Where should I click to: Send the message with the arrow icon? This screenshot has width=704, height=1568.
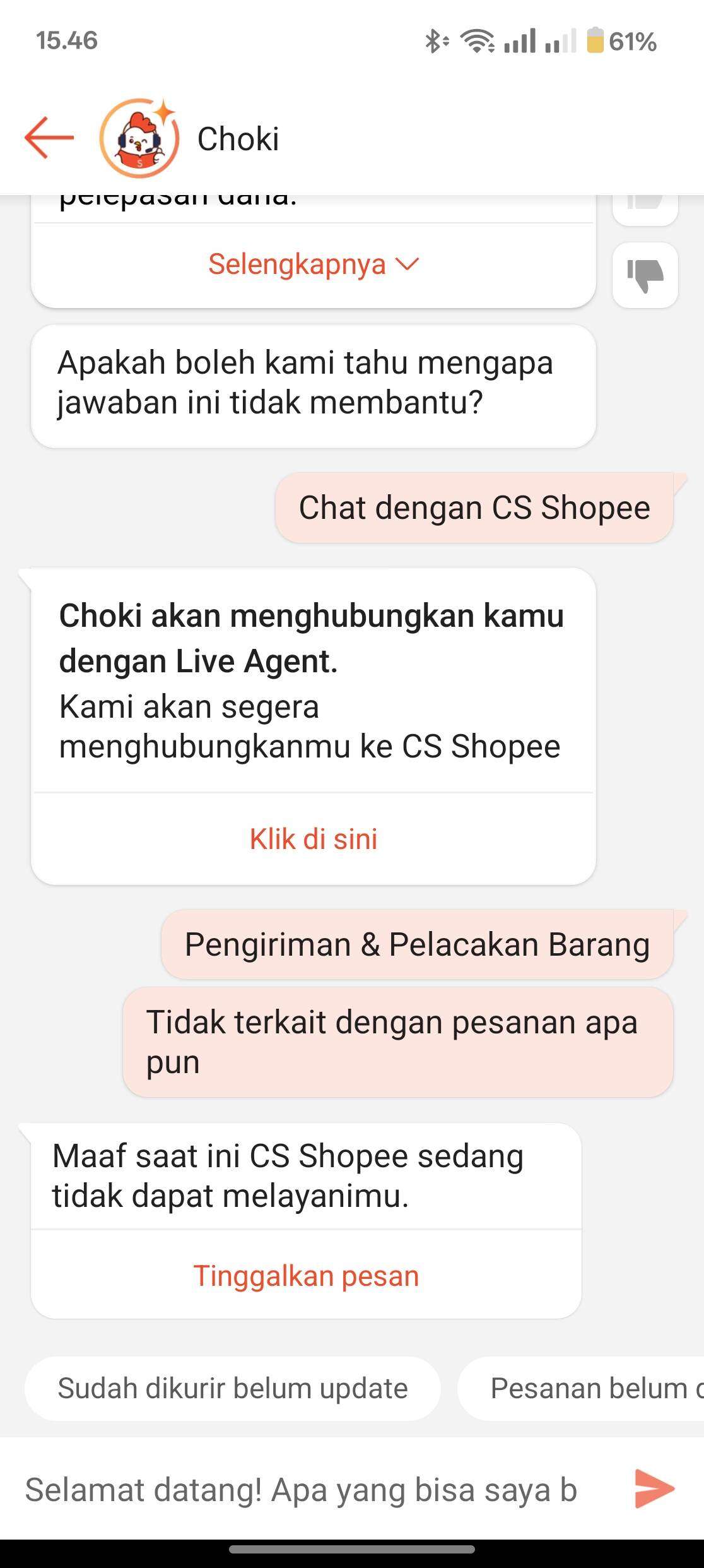[x=654, y=1489]
